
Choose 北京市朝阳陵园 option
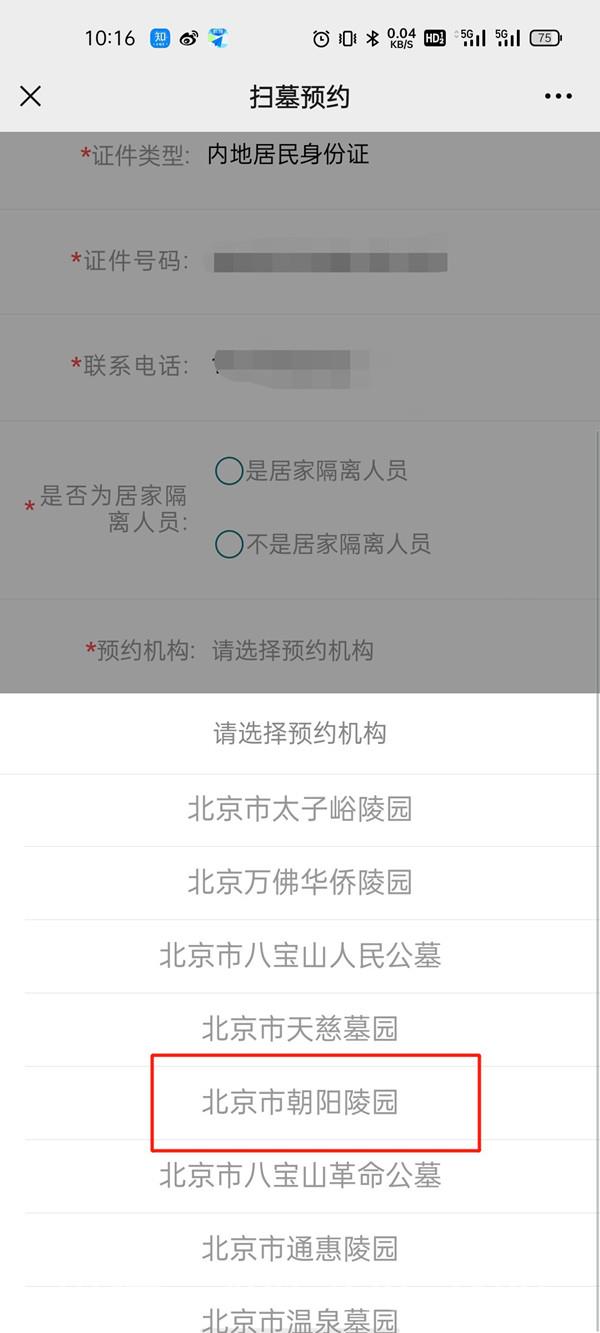pos(300,1102)
